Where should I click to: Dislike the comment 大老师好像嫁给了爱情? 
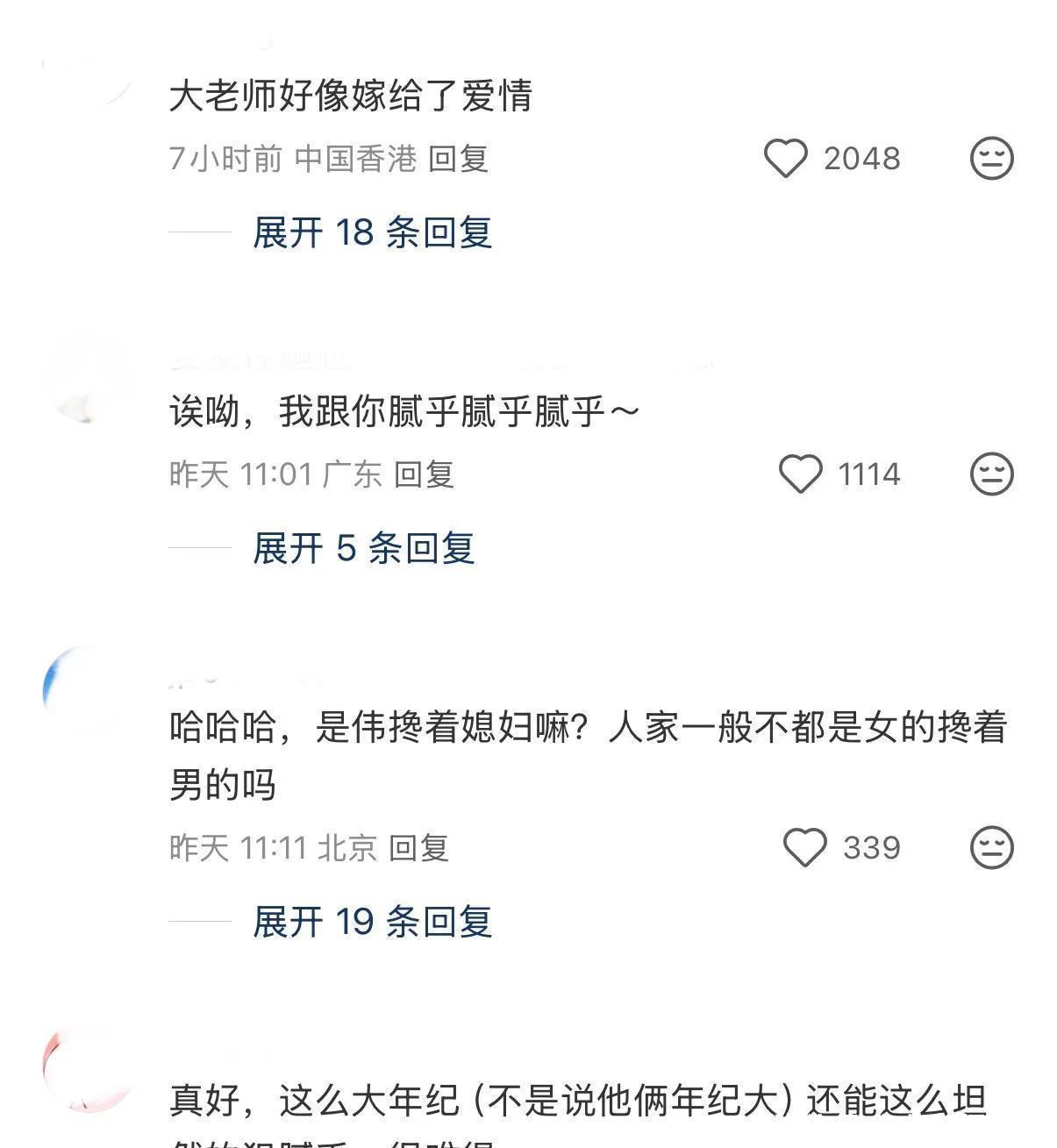click(991, 159)
